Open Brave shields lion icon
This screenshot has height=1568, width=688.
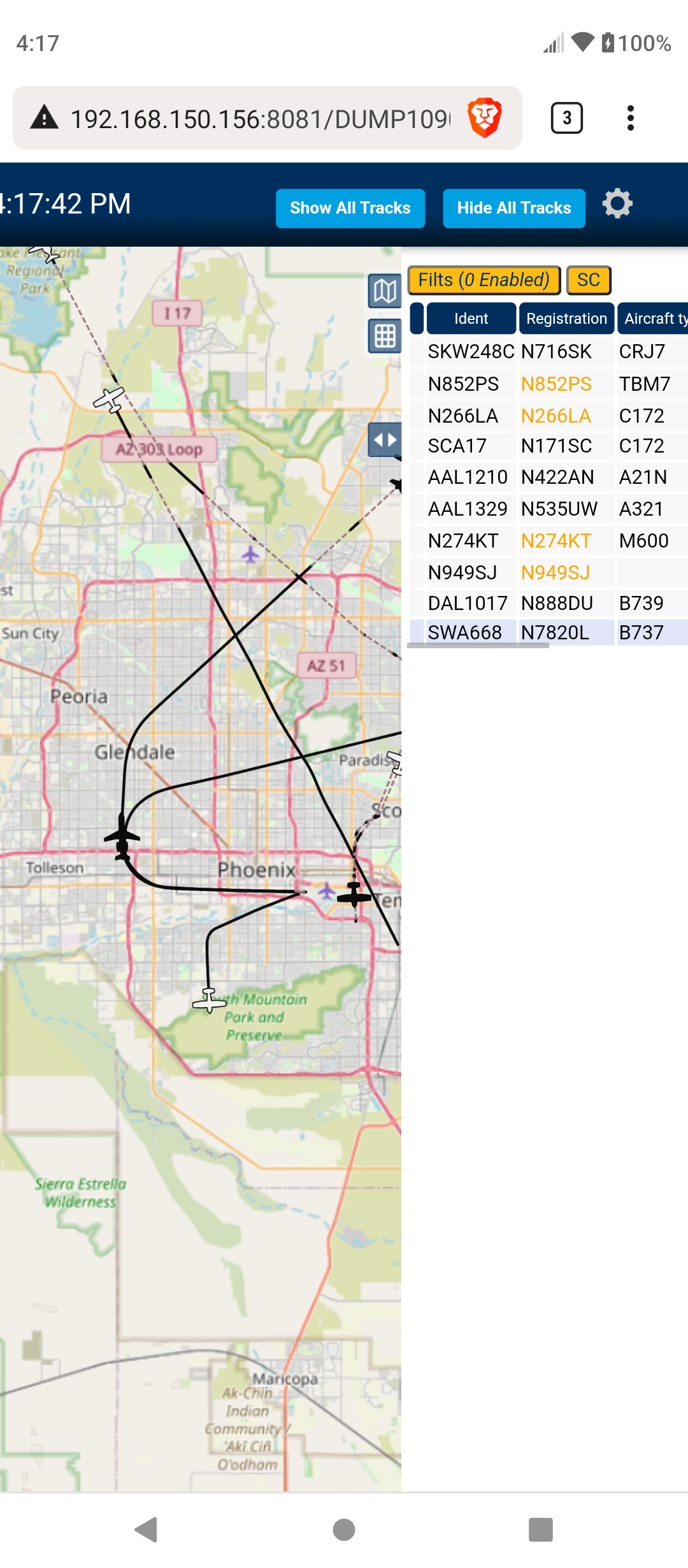(485, 118)
